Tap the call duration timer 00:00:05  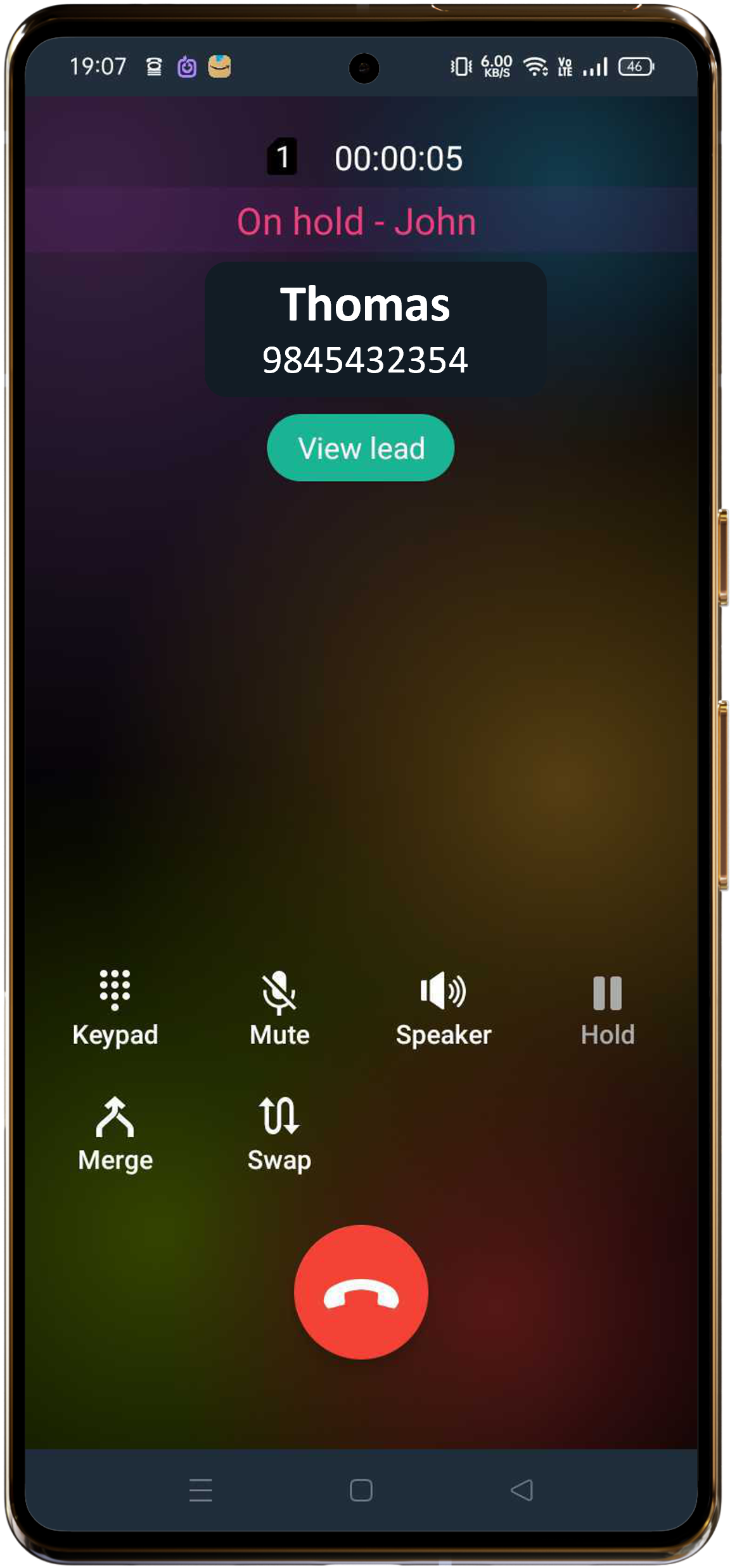[400, 158]
